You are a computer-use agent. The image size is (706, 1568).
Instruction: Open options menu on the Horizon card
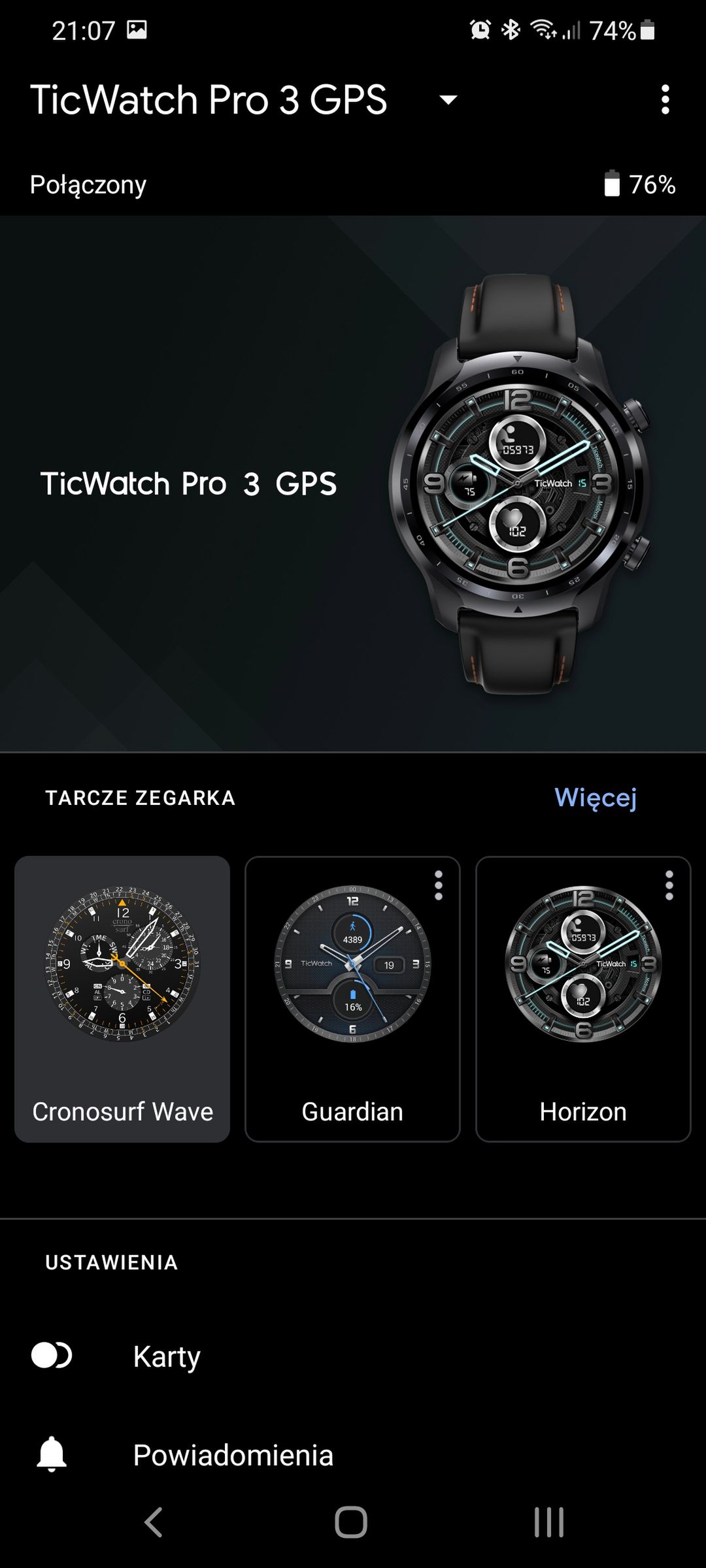click(x=669, y=885)
